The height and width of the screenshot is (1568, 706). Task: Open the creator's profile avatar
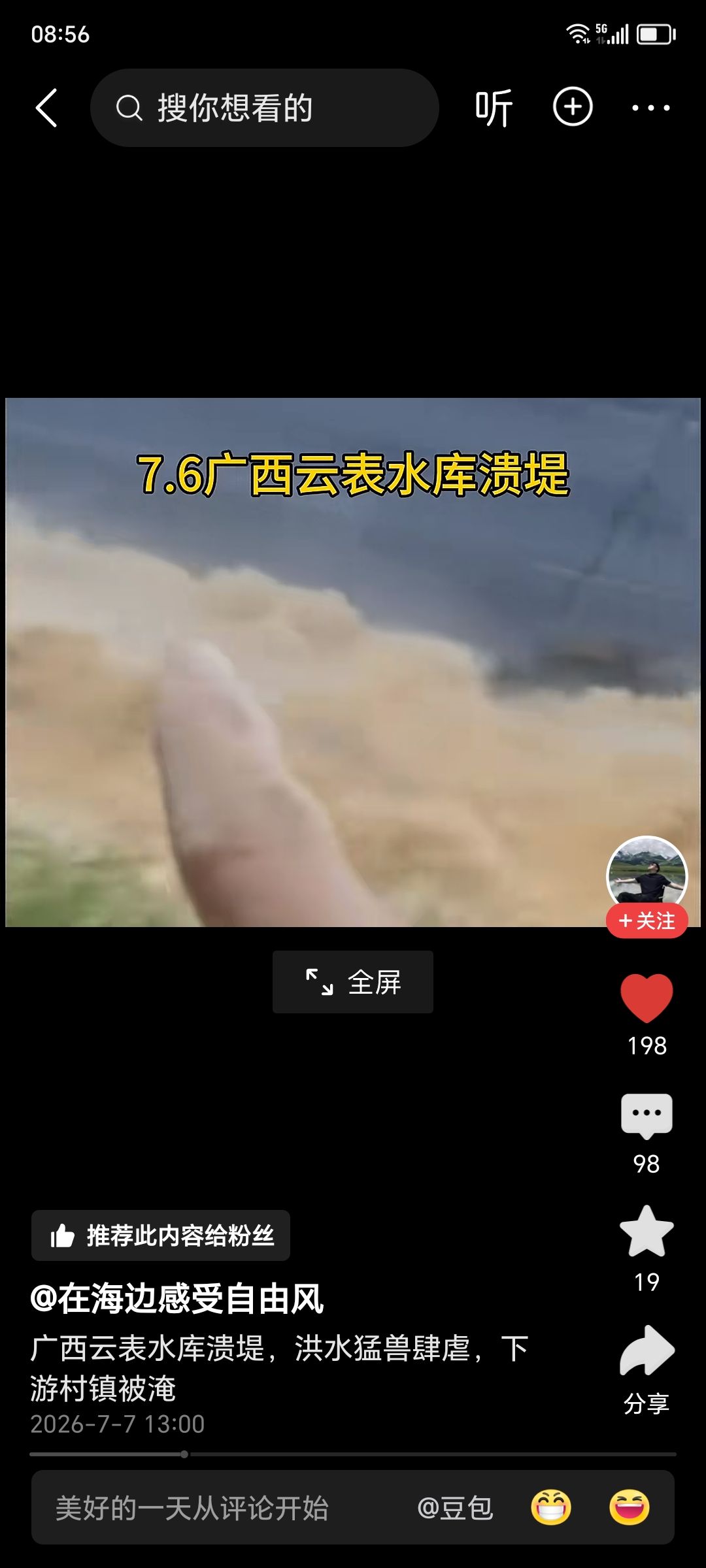[647, 873]
